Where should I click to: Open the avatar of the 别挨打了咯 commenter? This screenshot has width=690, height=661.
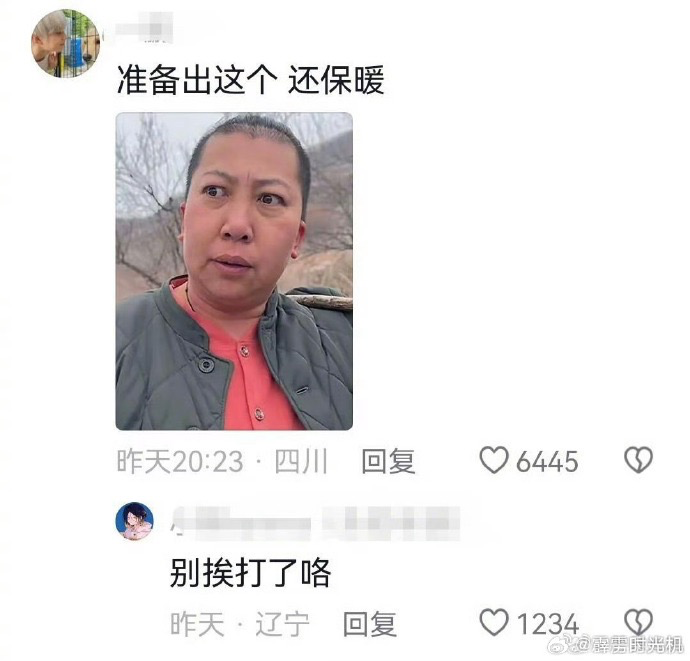134,520
